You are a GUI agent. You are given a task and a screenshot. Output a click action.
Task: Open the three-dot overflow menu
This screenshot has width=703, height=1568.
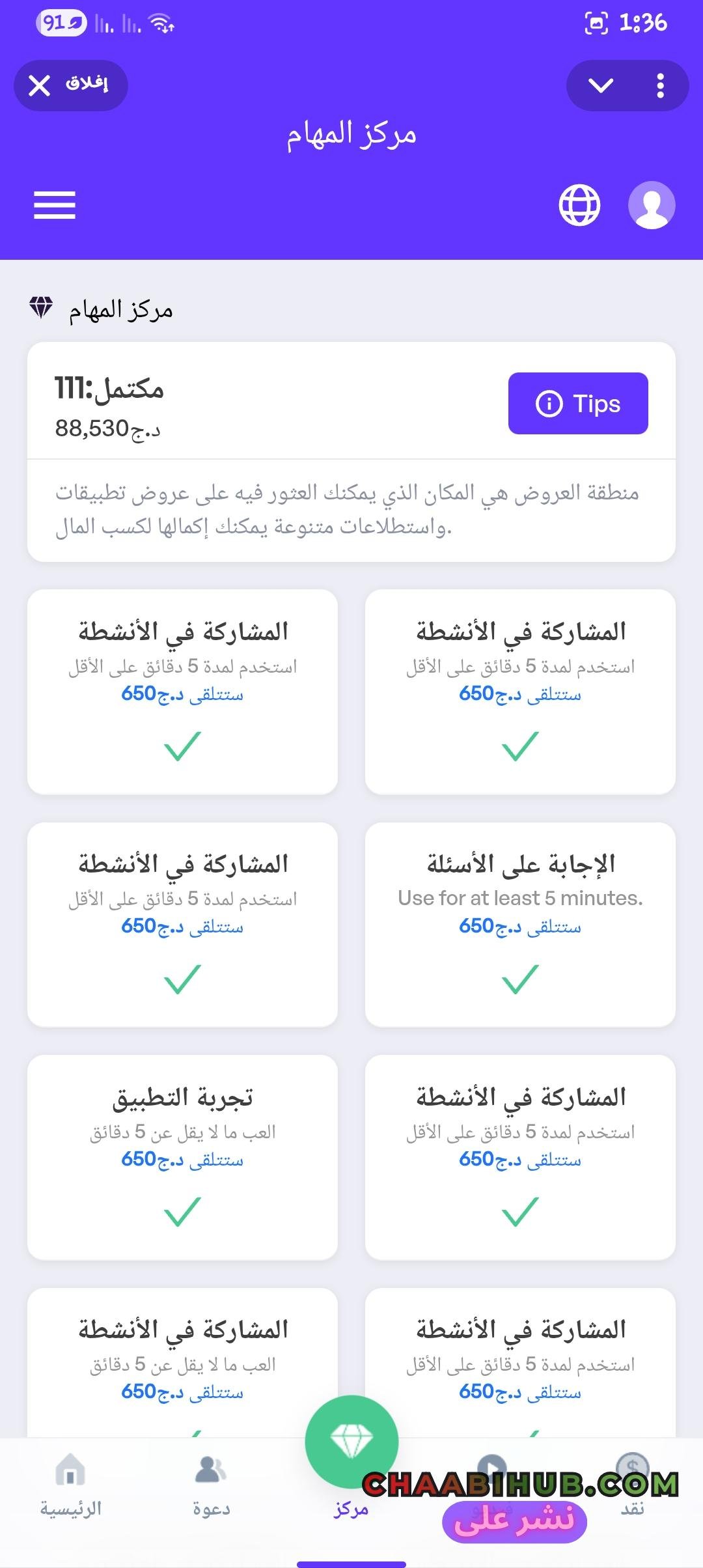[660, 85]
